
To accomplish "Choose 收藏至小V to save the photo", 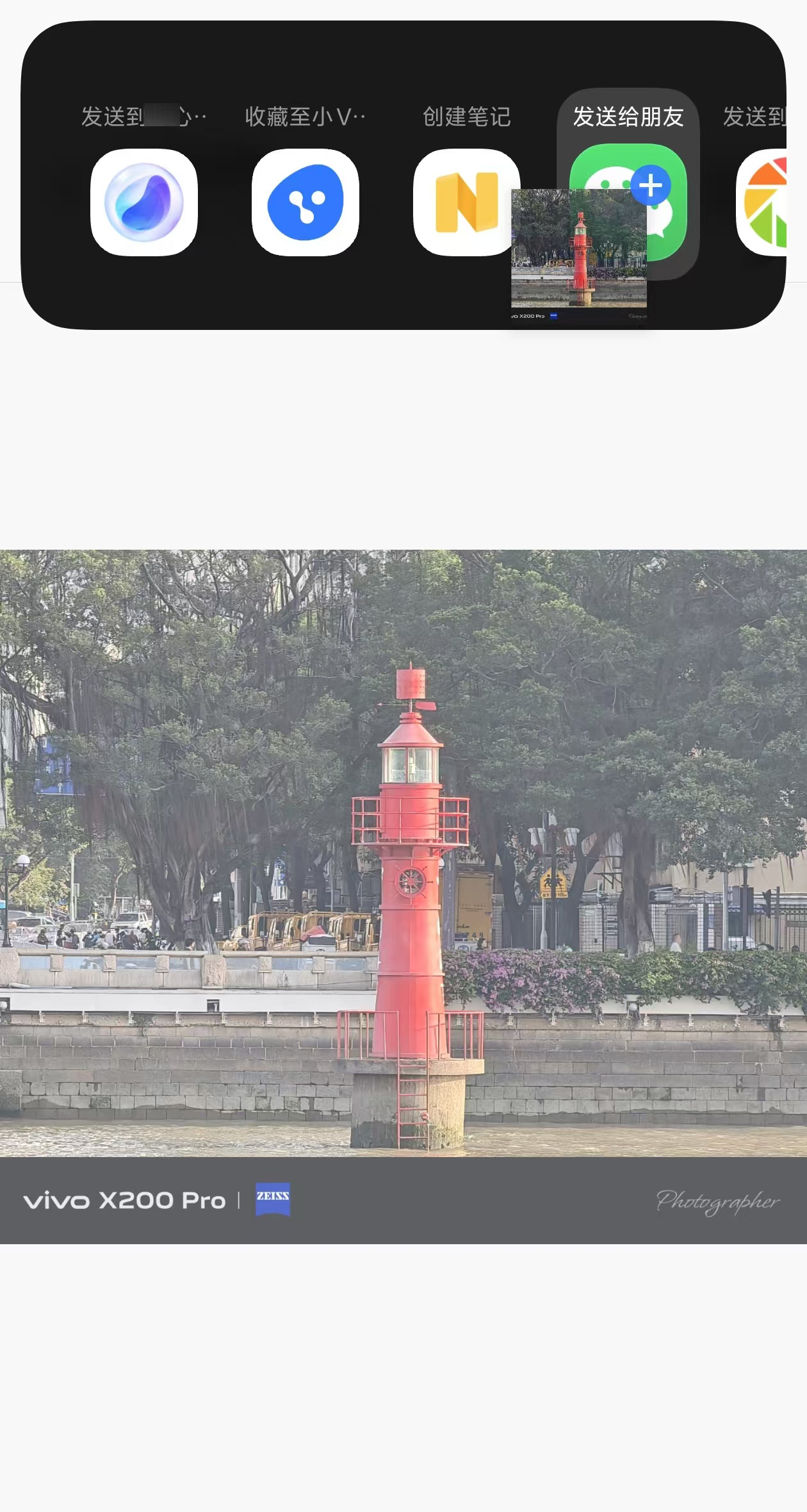I will 306,202.
